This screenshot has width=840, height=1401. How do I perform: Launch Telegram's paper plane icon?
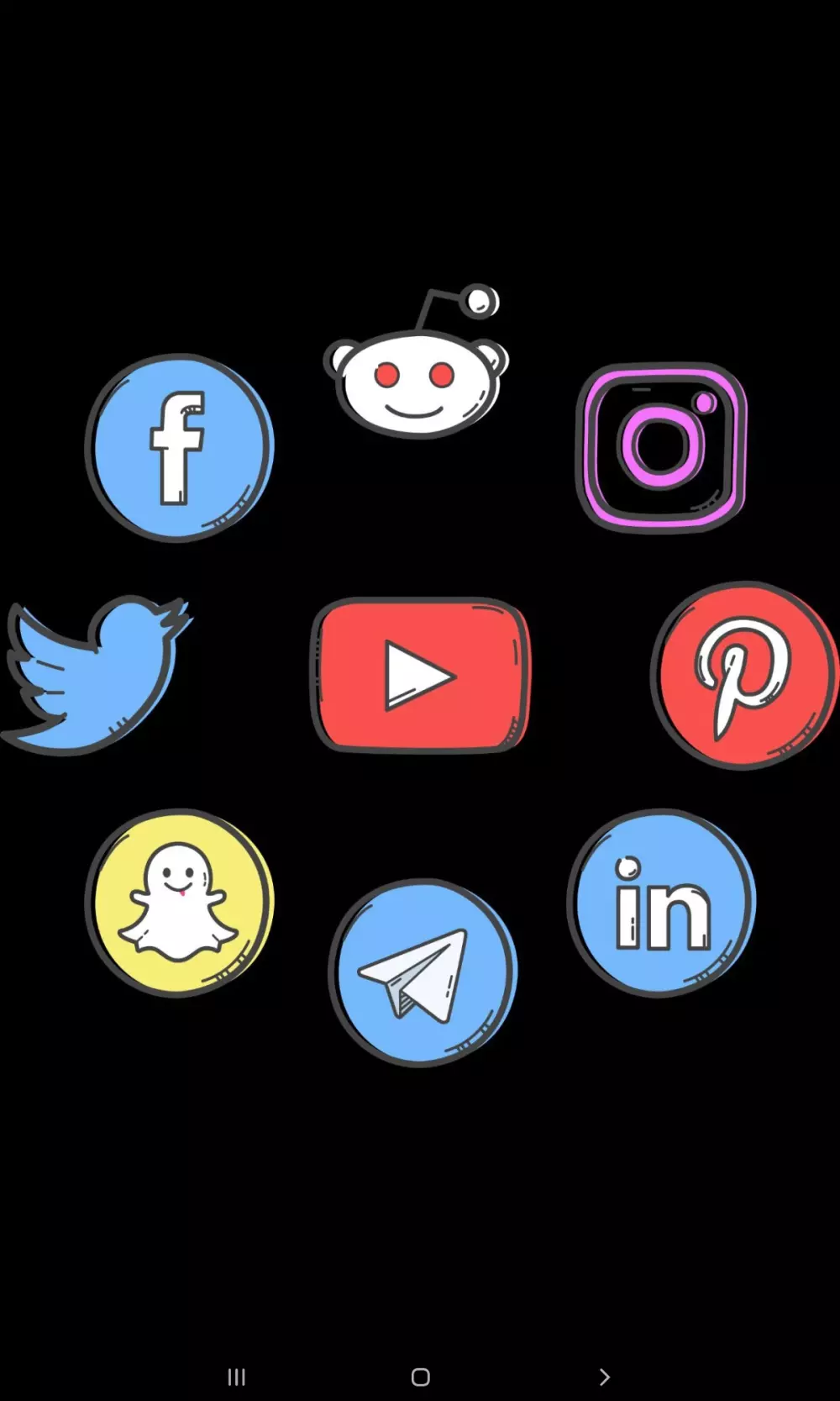(422, 972)
